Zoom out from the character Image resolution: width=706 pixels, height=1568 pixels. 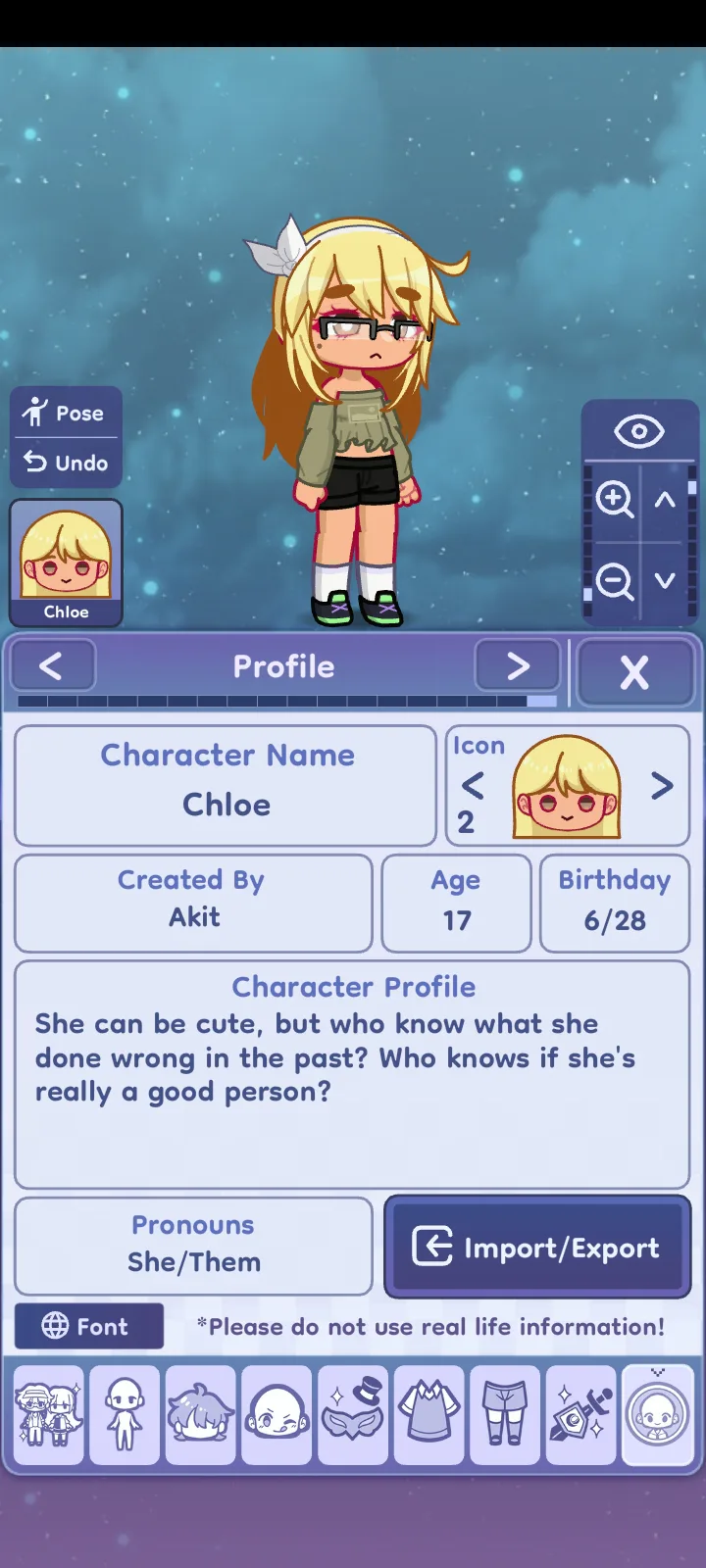615,581
